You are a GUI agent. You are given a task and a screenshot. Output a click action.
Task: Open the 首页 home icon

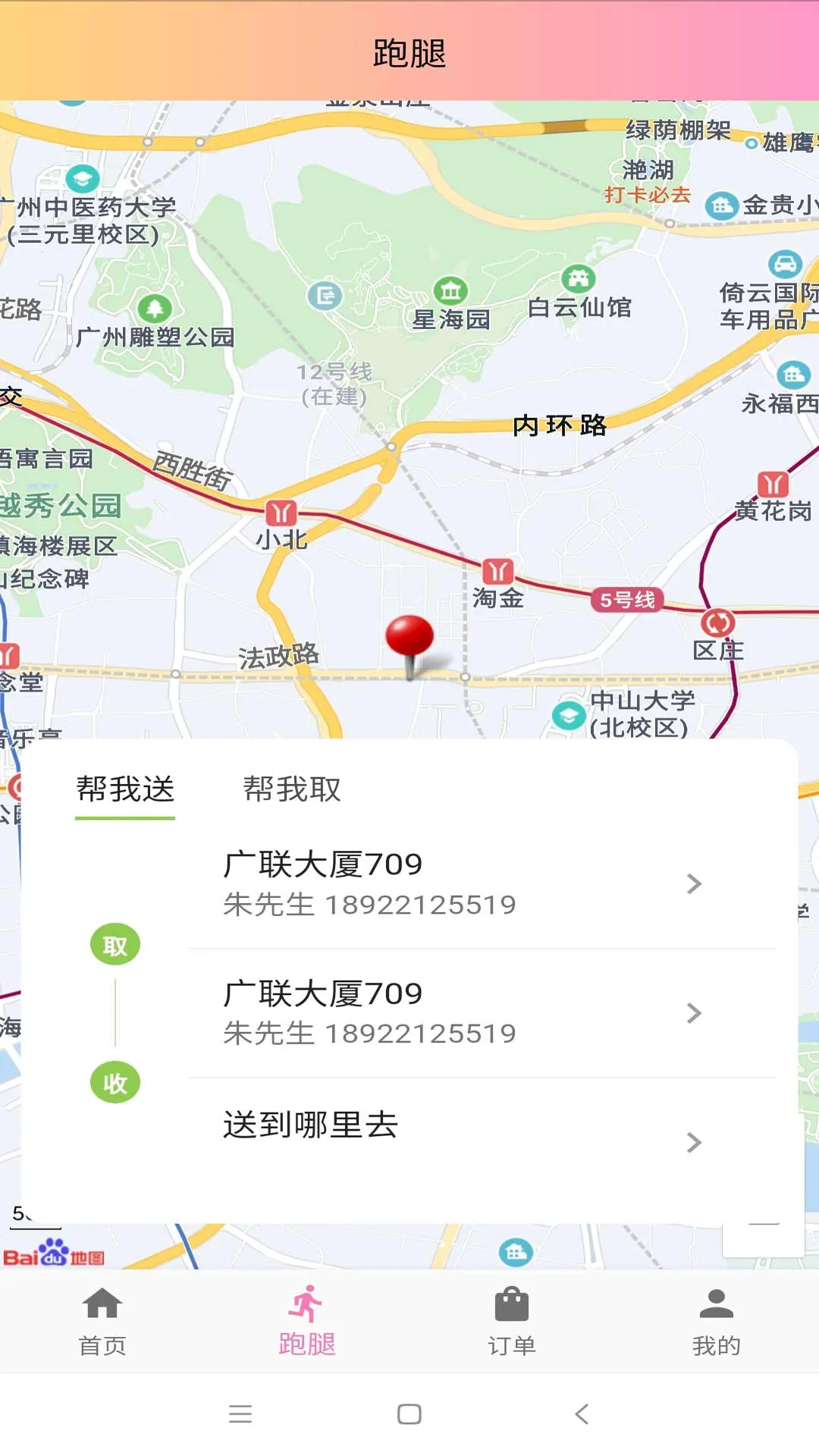click(x=102, y=1323)
